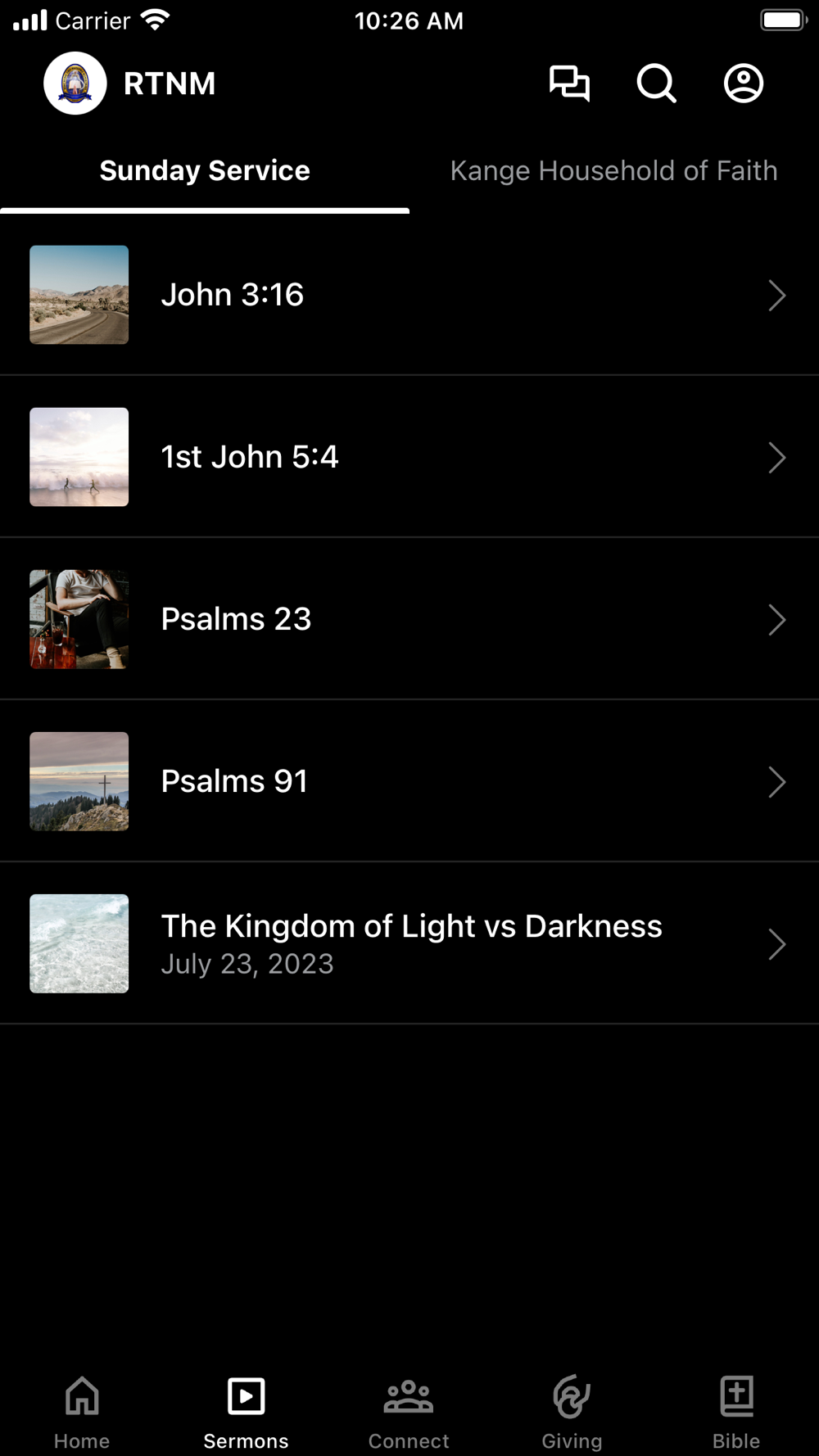Open The Kingdom of Light vs Darkness
The image size is (819, 1456).
pos(408,943)
